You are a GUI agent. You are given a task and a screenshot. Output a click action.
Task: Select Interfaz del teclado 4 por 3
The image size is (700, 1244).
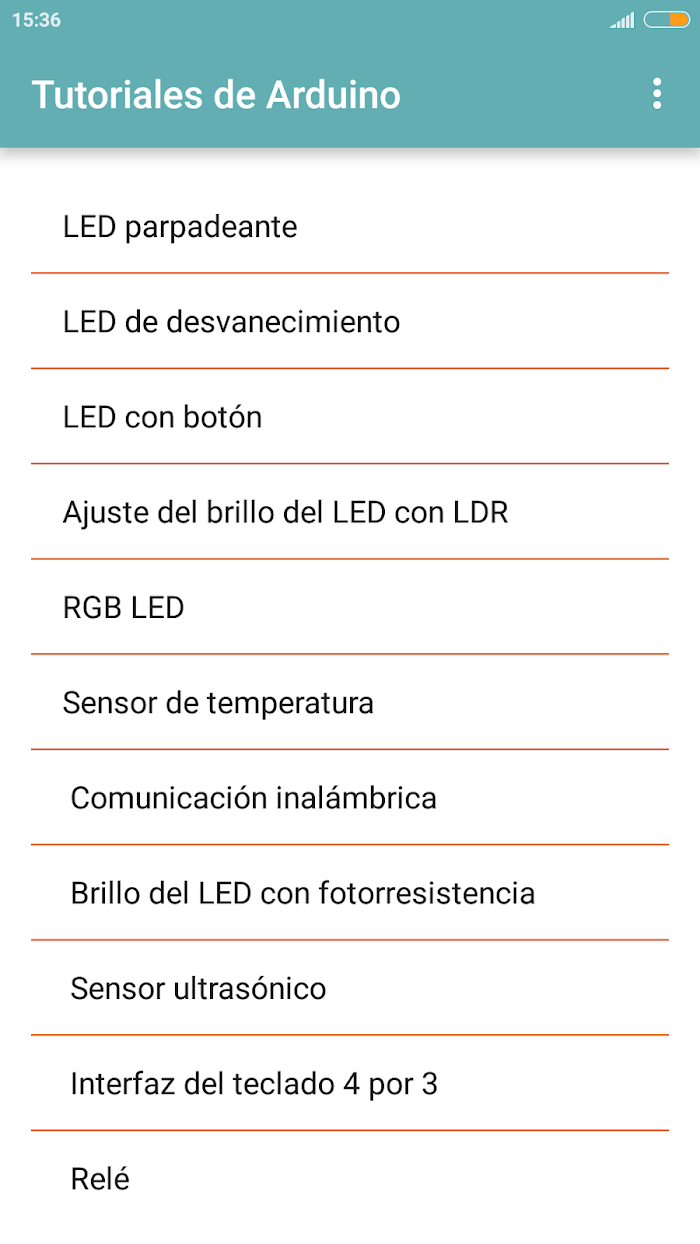pos(350,1083)
